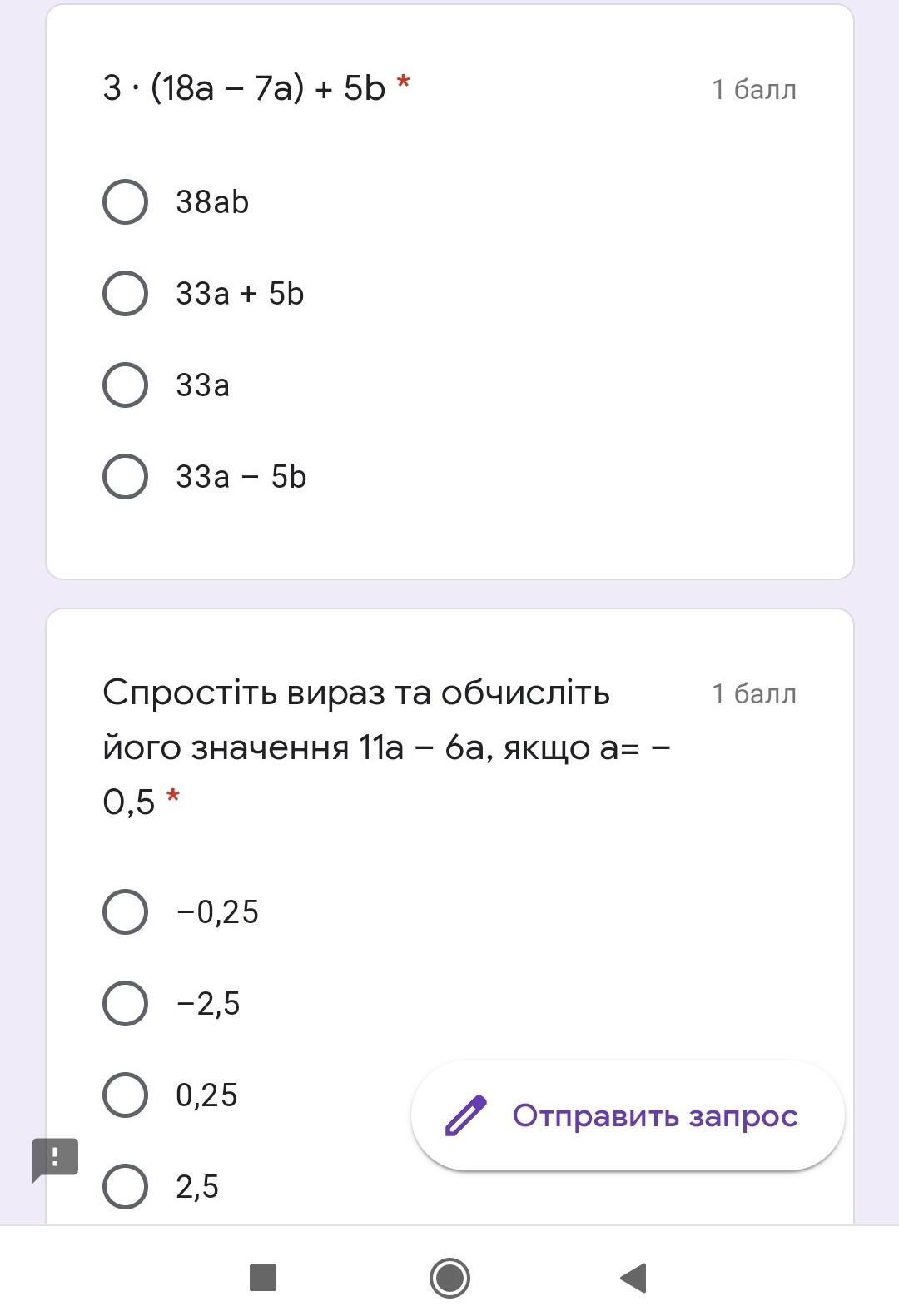
Task: Open the report problem flag icon
Action: [x=55, y=1159]
